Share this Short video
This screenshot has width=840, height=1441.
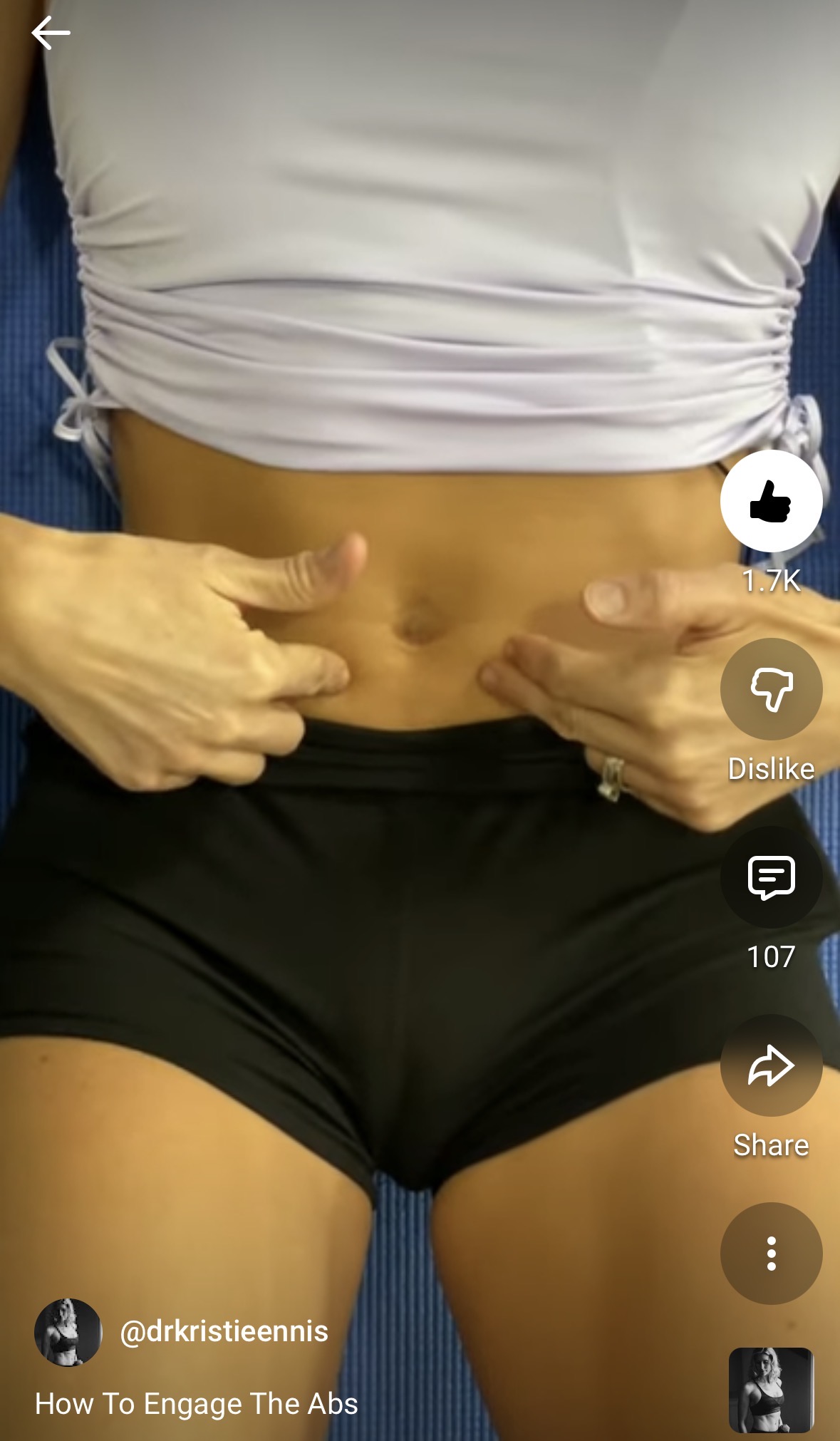[x=771, y=1065]
